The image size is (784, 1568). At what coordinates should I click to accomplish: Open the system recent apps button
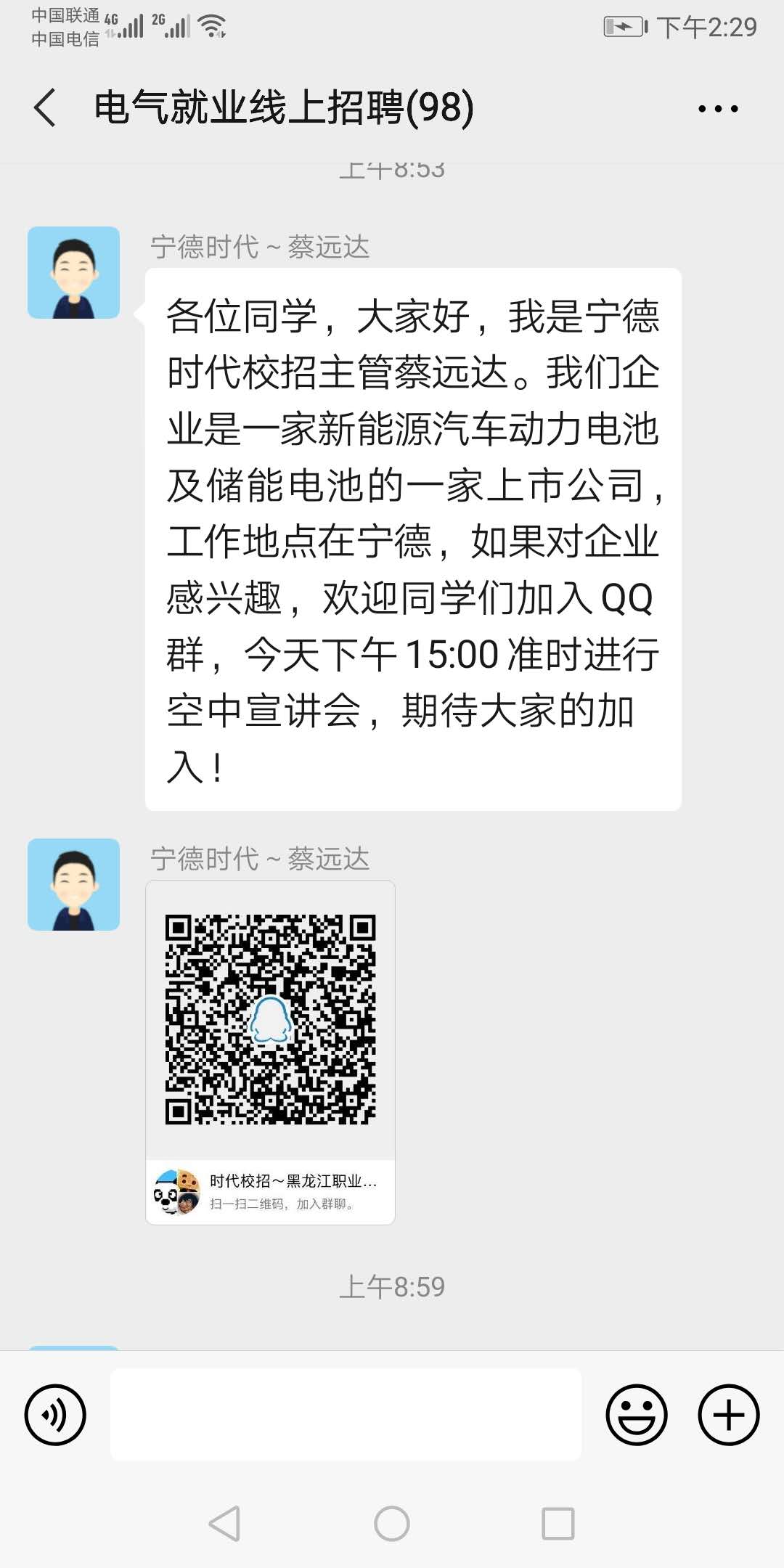pos(558,1523)
